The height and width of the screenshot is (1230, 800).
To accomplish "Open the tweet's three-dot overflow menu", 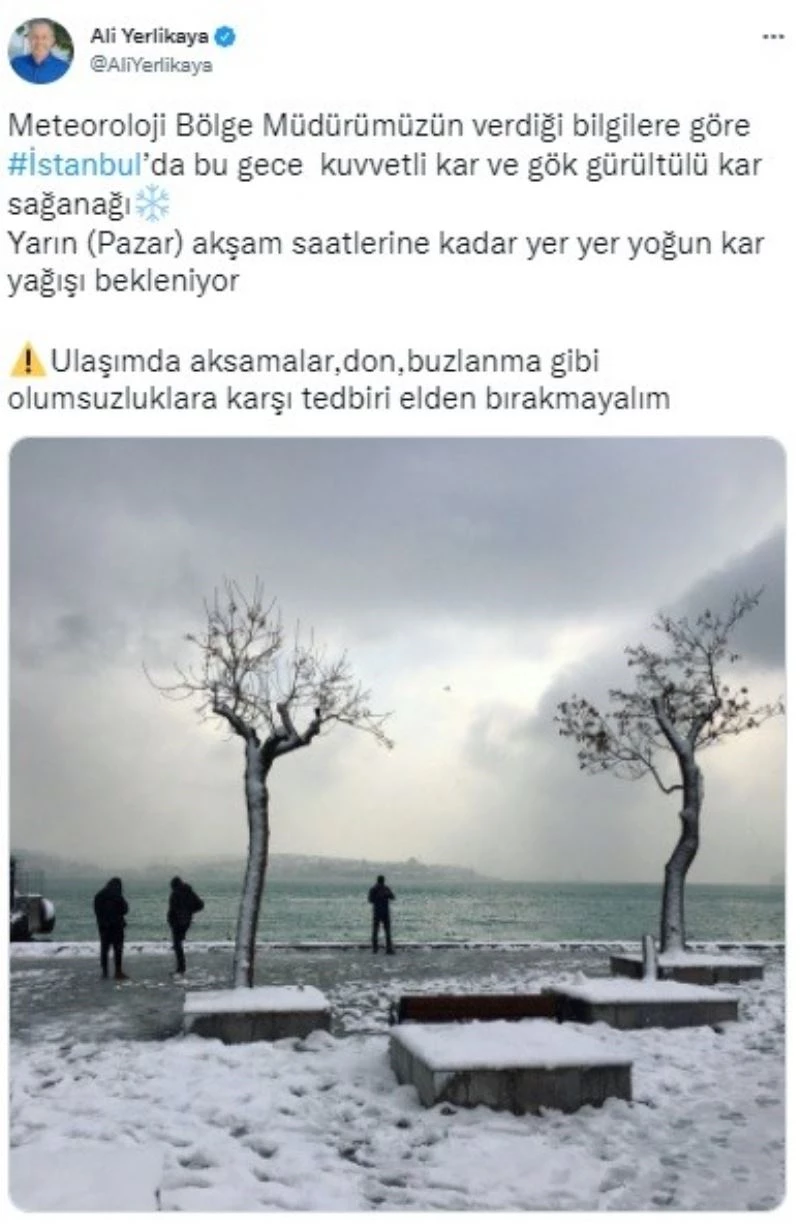I will pos(773,37).
